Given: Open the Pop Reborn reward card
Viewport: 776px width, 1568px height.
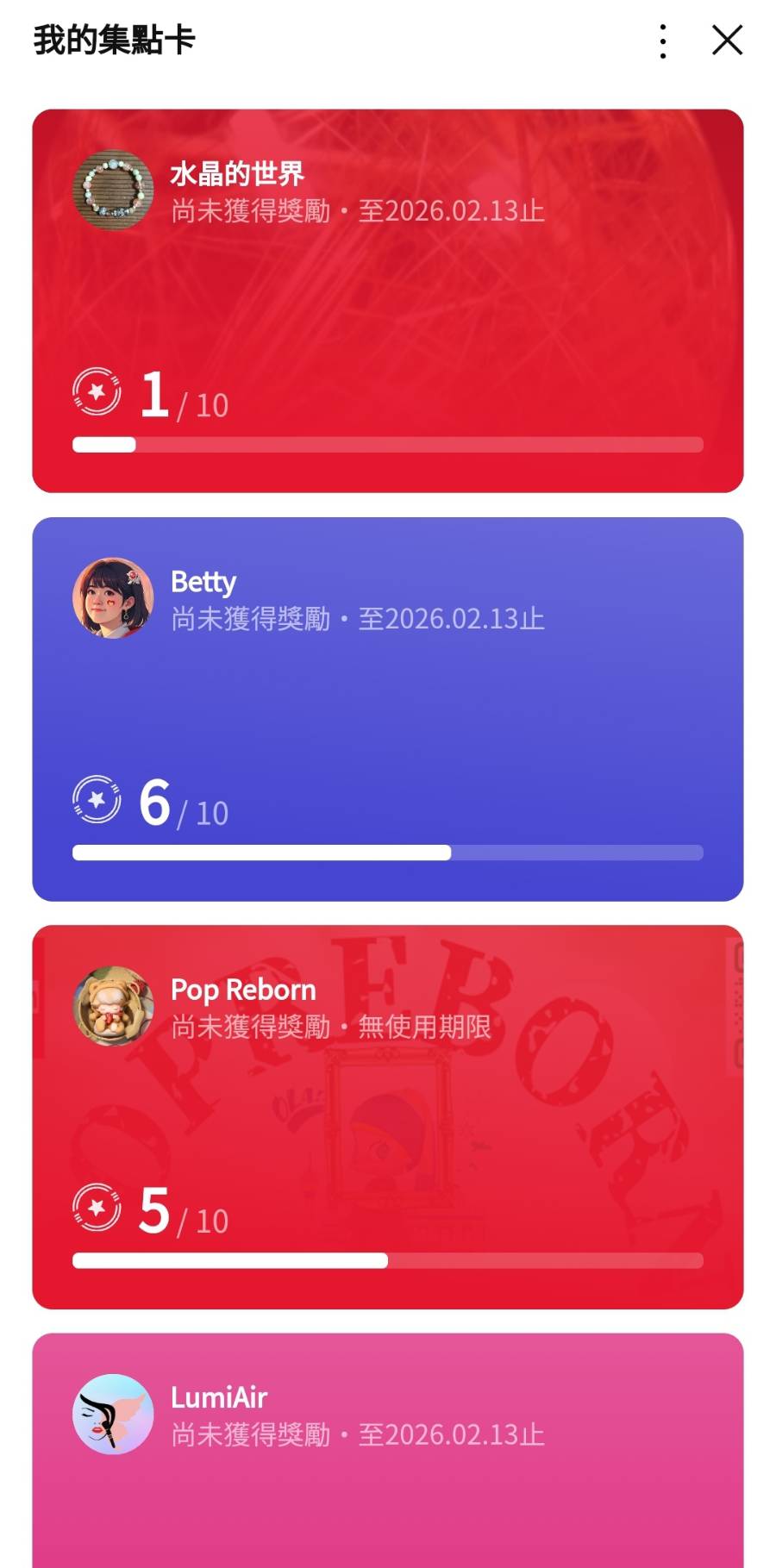Looking at the screenshot, I should (x=388, y=1117).
